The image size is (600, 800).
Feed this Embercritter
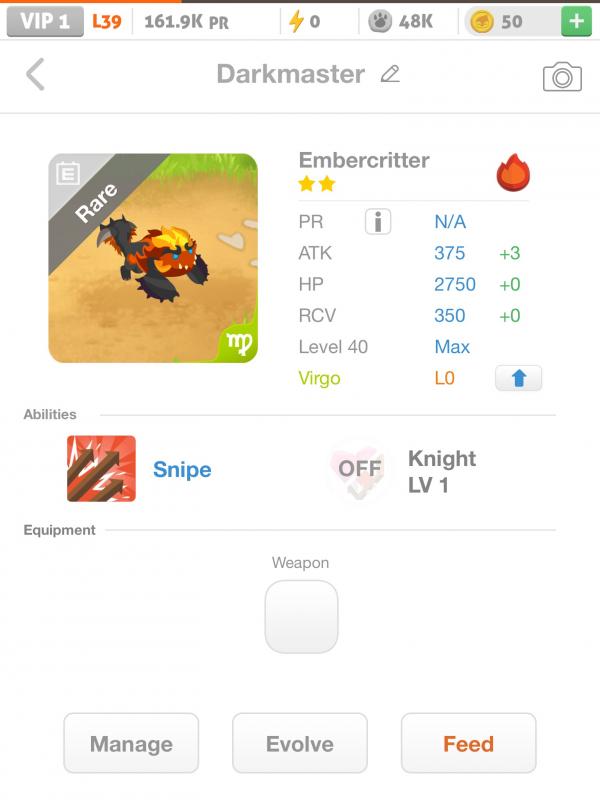click(x=468, y=743)
